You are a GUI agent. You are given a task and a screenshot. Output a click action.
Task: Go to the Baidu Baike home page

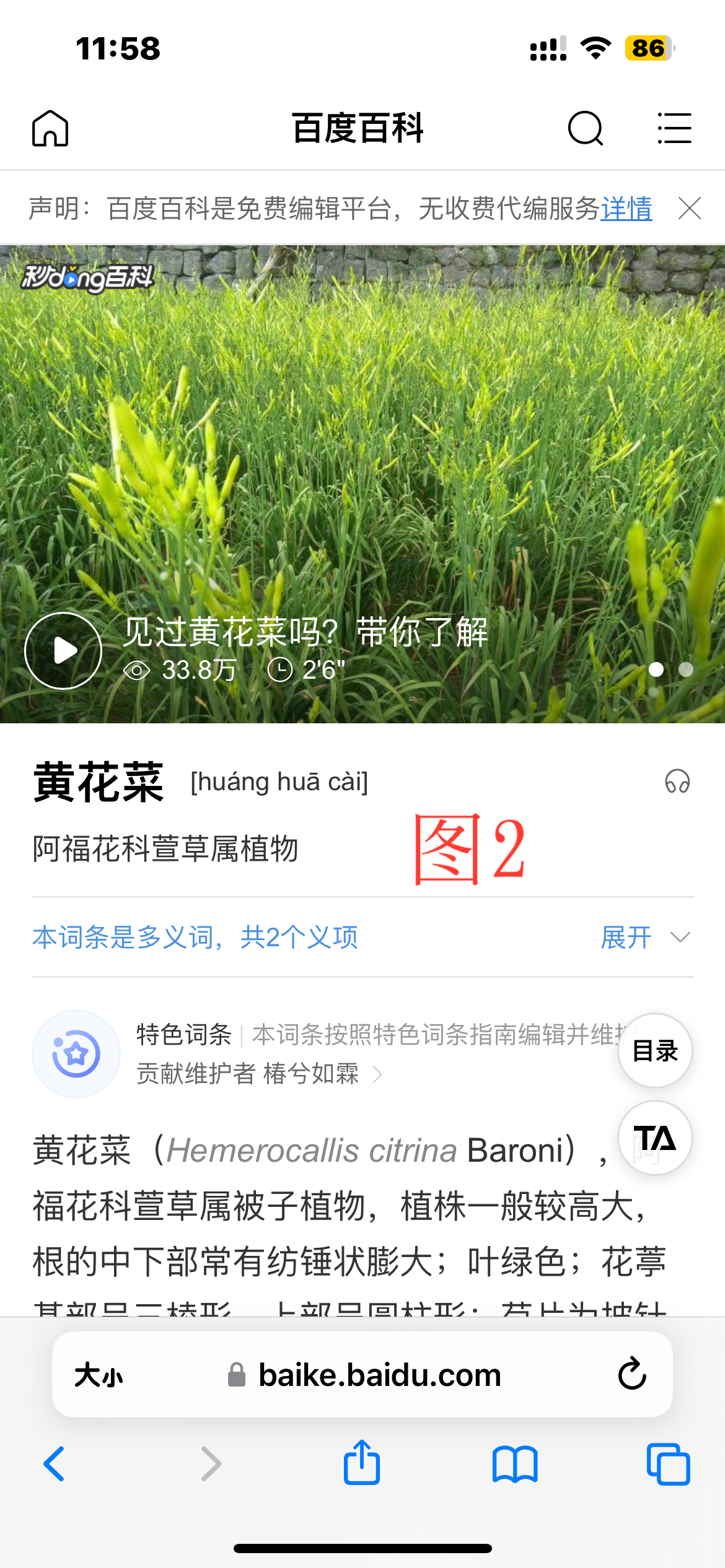tap(50, 129)
